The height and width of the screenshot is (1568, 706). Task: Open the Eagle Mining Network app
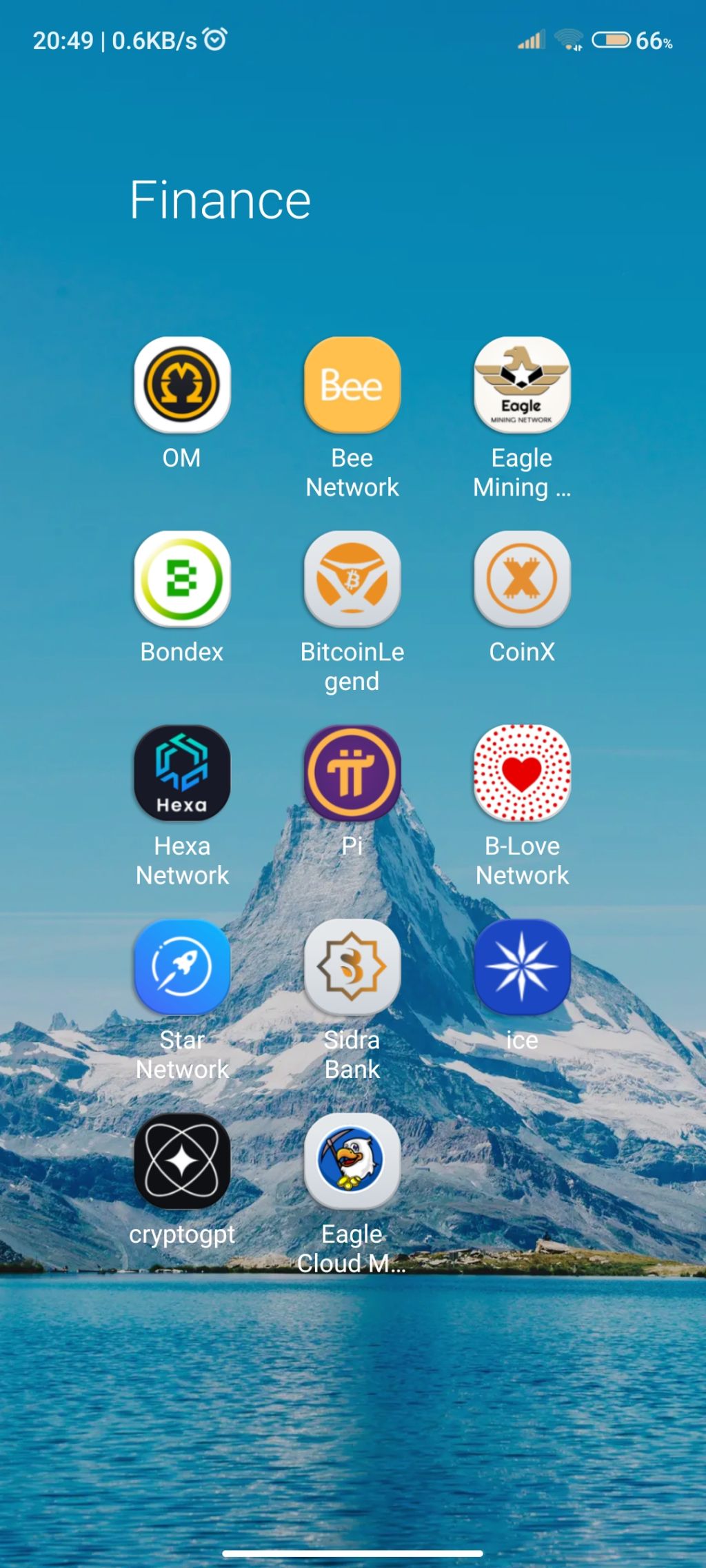522,385
